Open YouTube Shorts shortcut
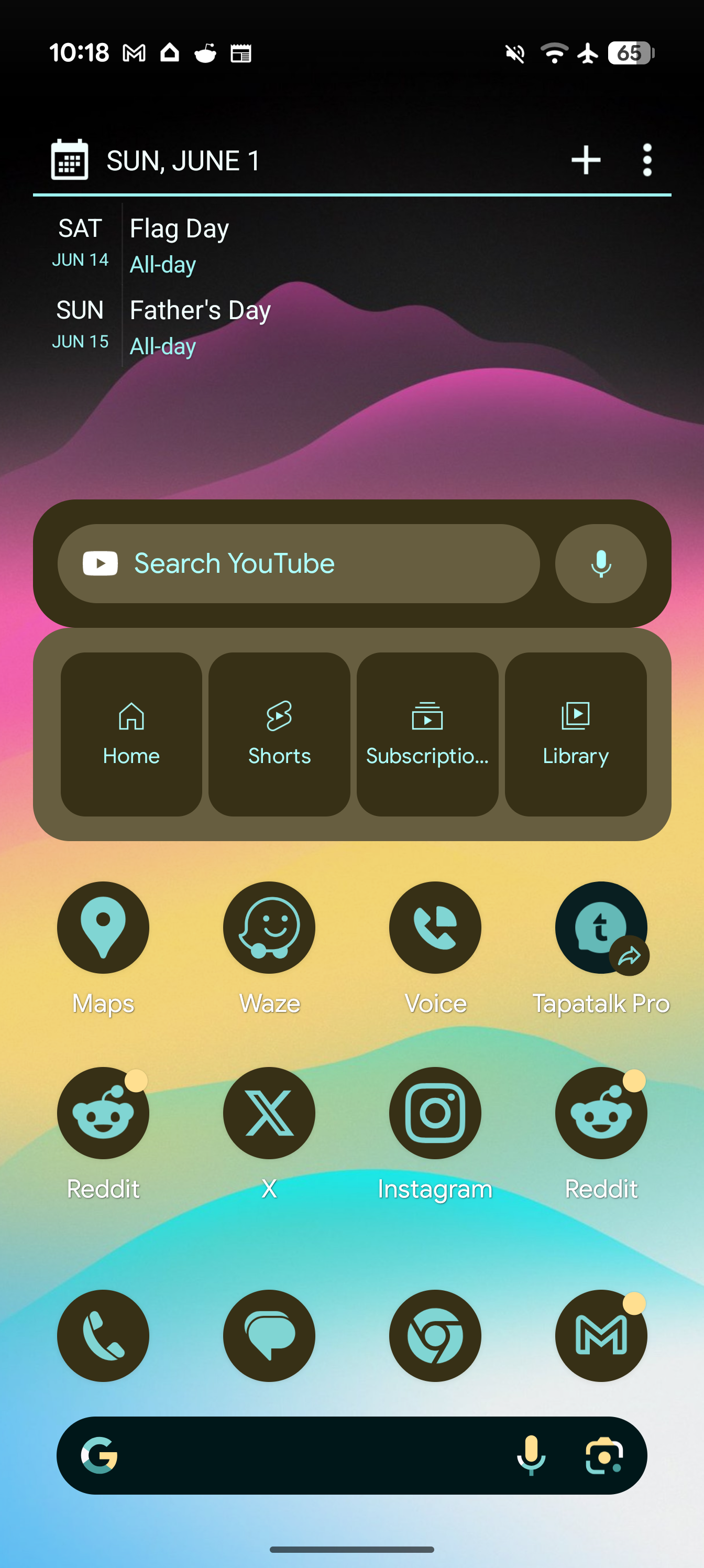 279,734
